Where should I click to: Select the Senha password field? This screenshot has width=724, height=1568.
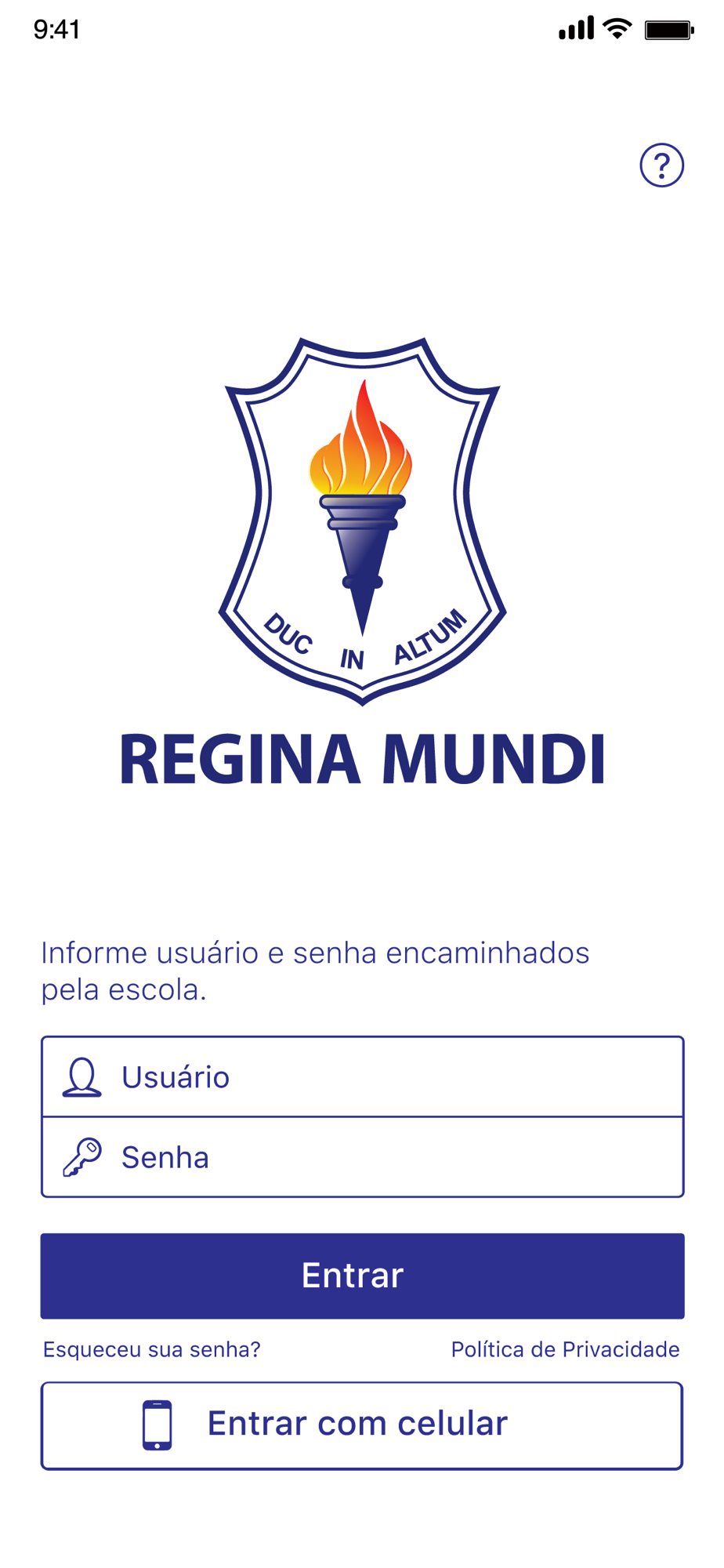coord(362,1157)
